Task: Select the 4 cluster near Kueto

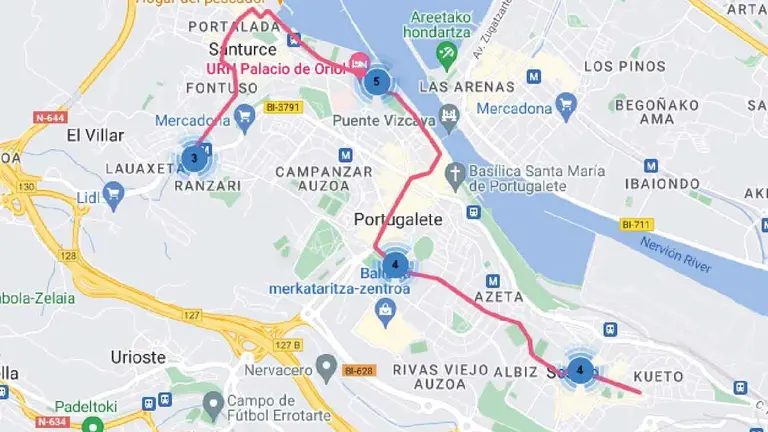Action: click(x=580, y=370)
